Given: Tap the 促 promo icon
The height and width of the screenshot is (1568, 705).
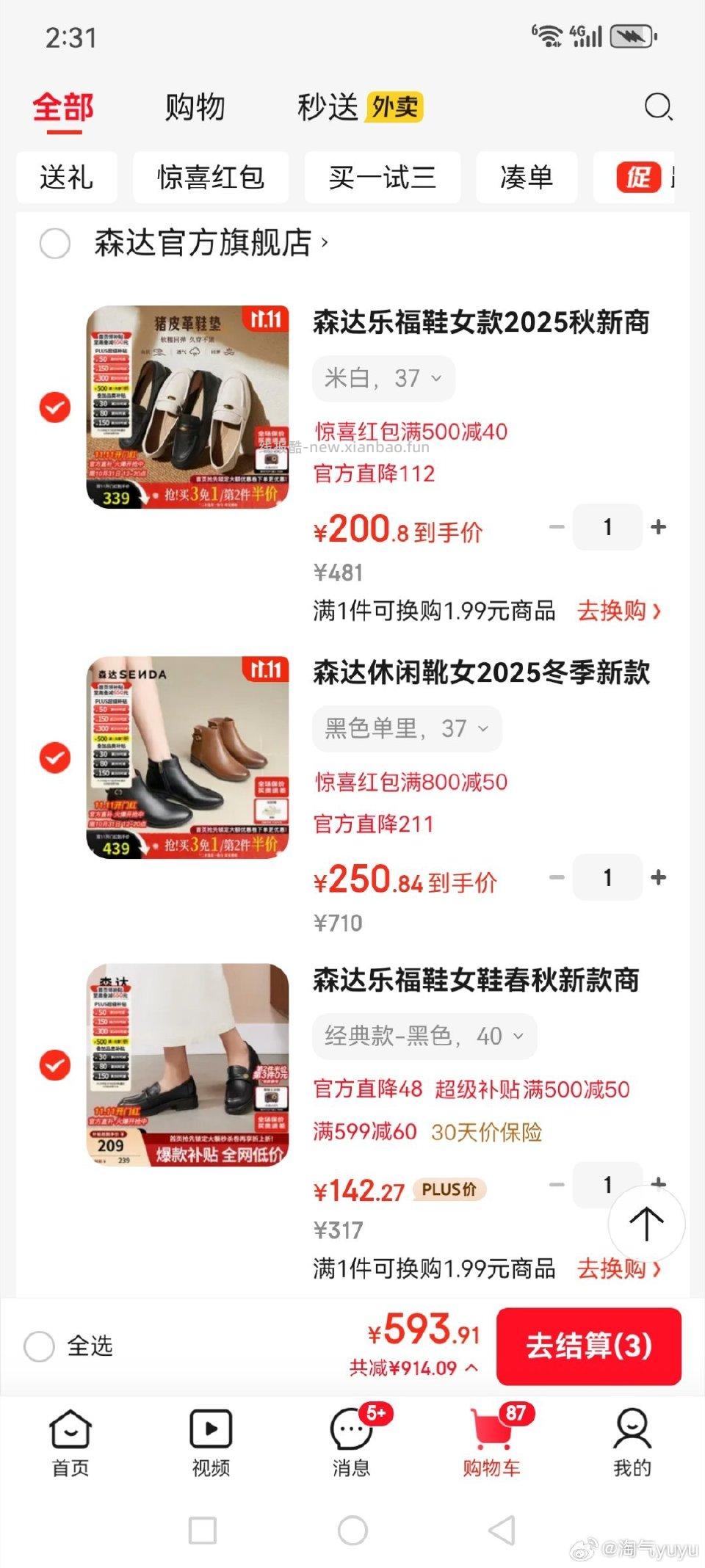Looking at the screenshot, I should 638,178.
